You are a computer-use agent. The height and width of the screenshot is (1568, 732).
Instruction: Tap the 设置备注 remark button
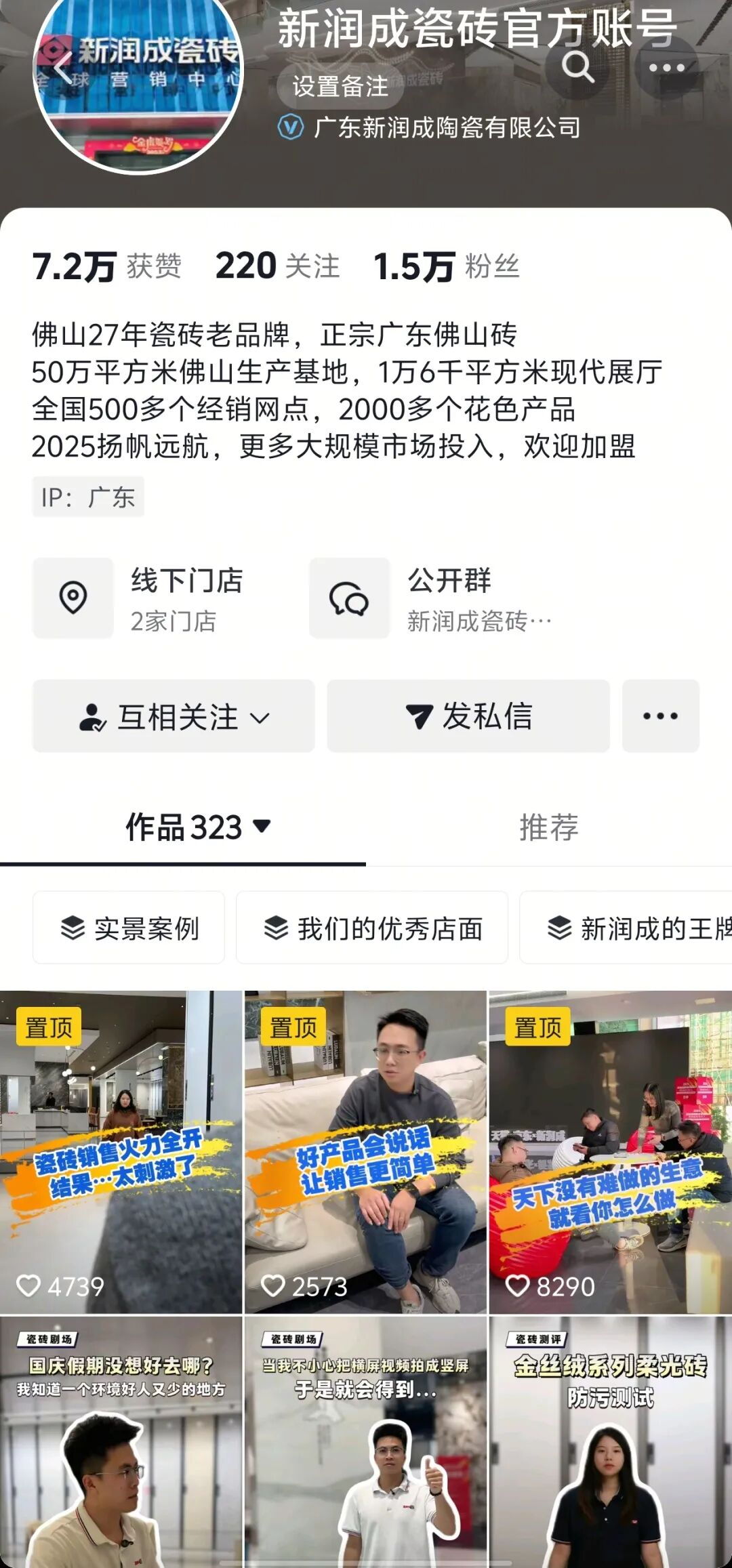pyautogui.click(x=340, y=87)
